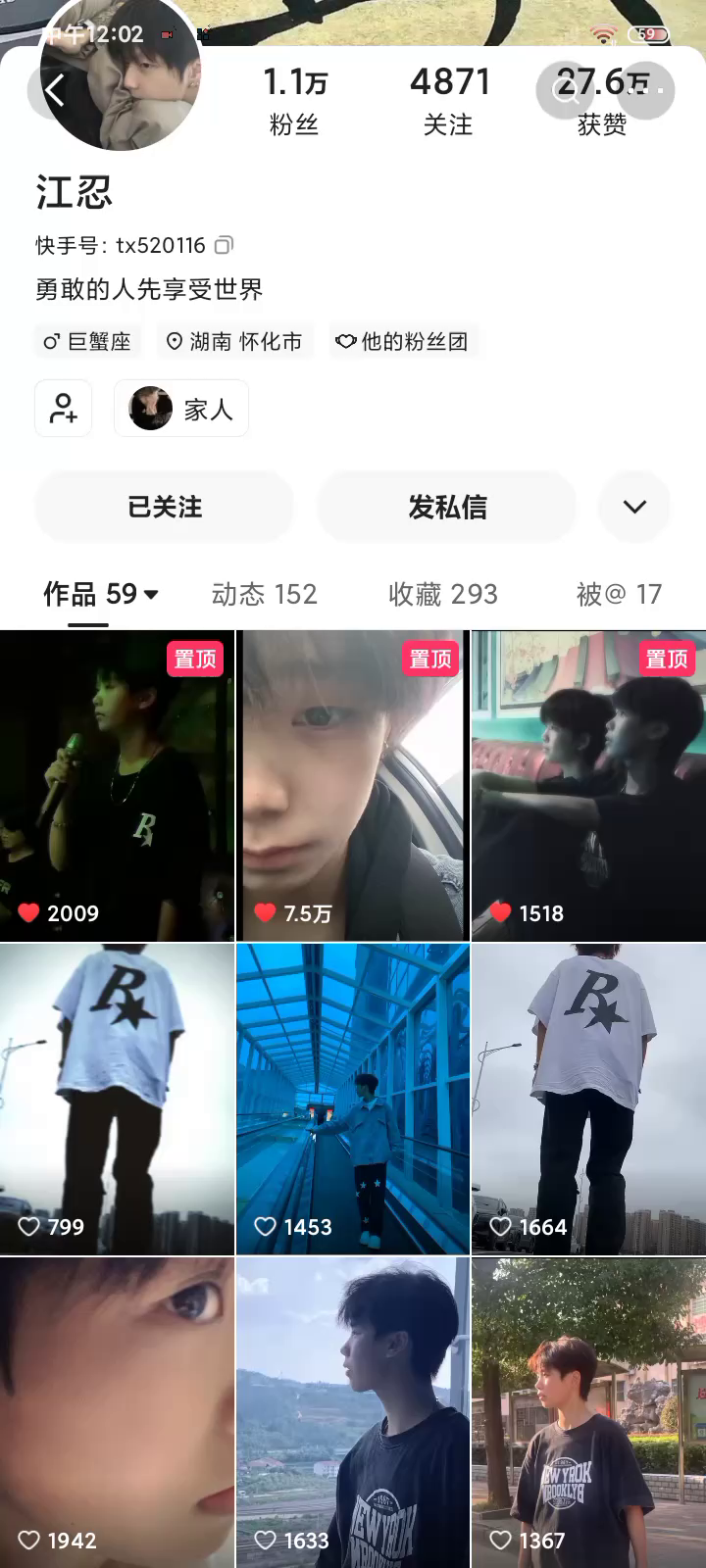Open pinned video with 7.5万 likes
The height and width of the screenshot is (1568, 706).
tap(353, 784)
